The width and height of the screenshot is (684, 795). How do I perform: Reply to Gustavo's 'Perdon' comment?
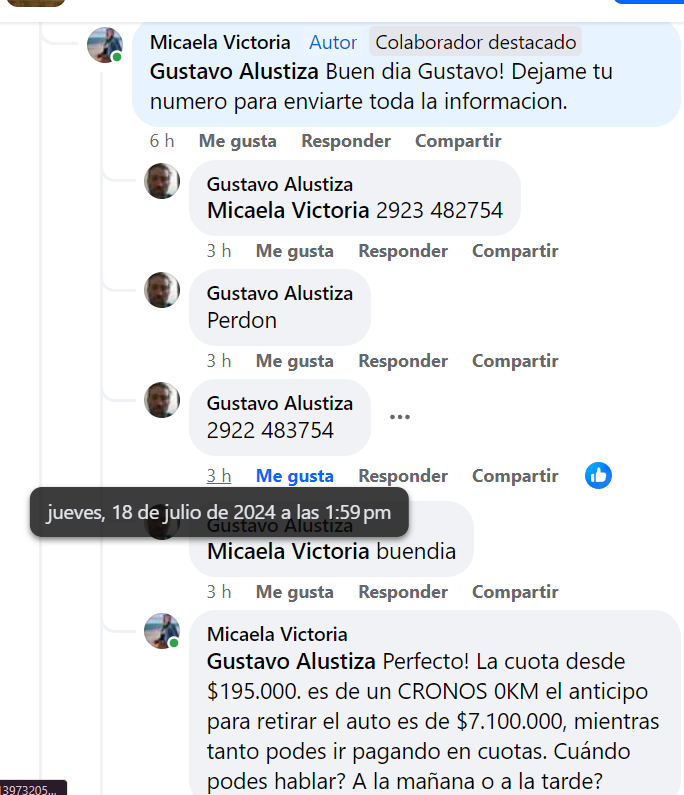click(403, 361)
